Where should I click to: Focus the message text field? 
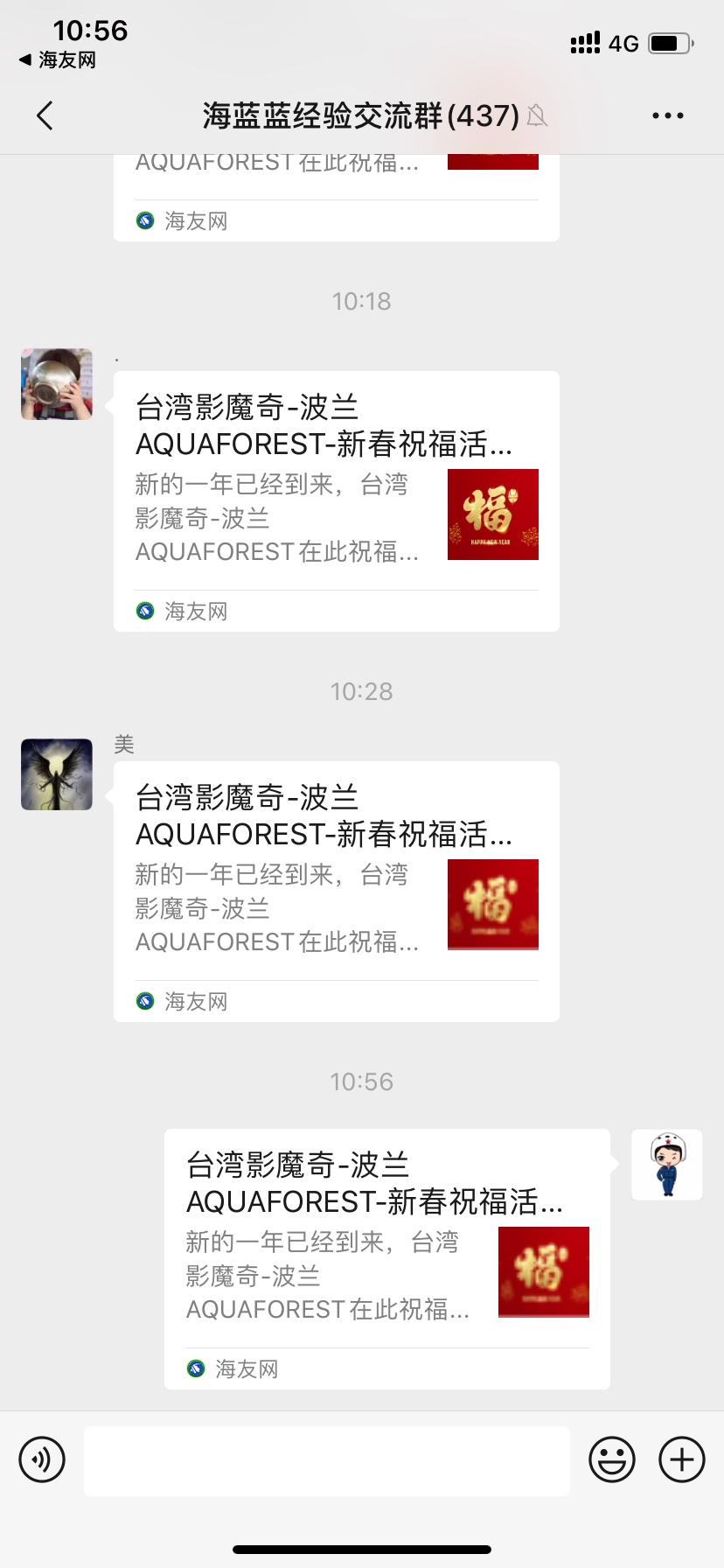tap(327, 1460)
